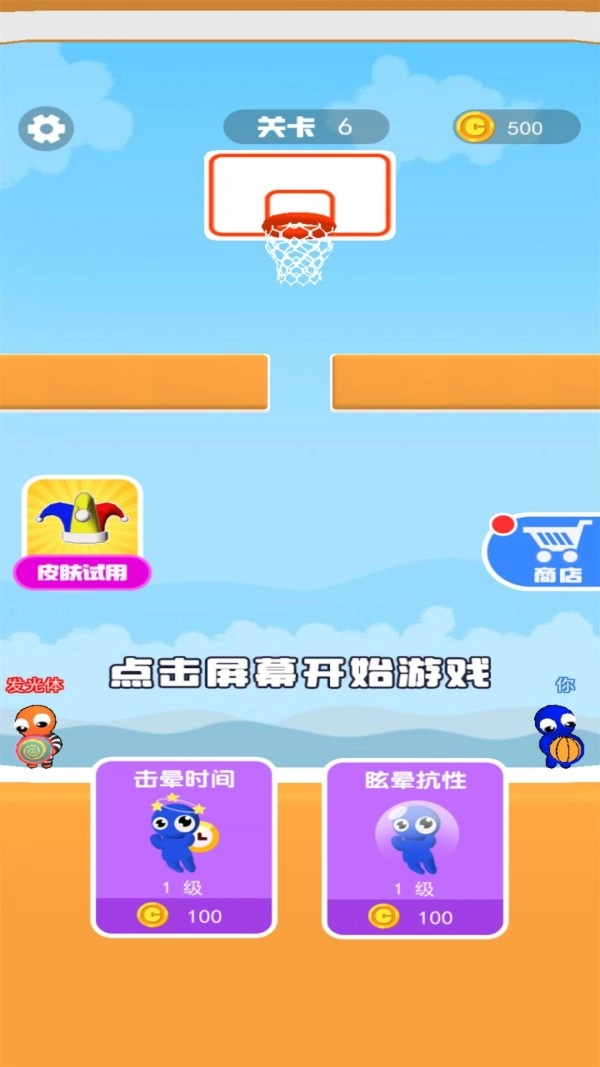The width and height of the screenshot is (600, 1067).
Task: Open the settings gear
Action: [46, 128]
